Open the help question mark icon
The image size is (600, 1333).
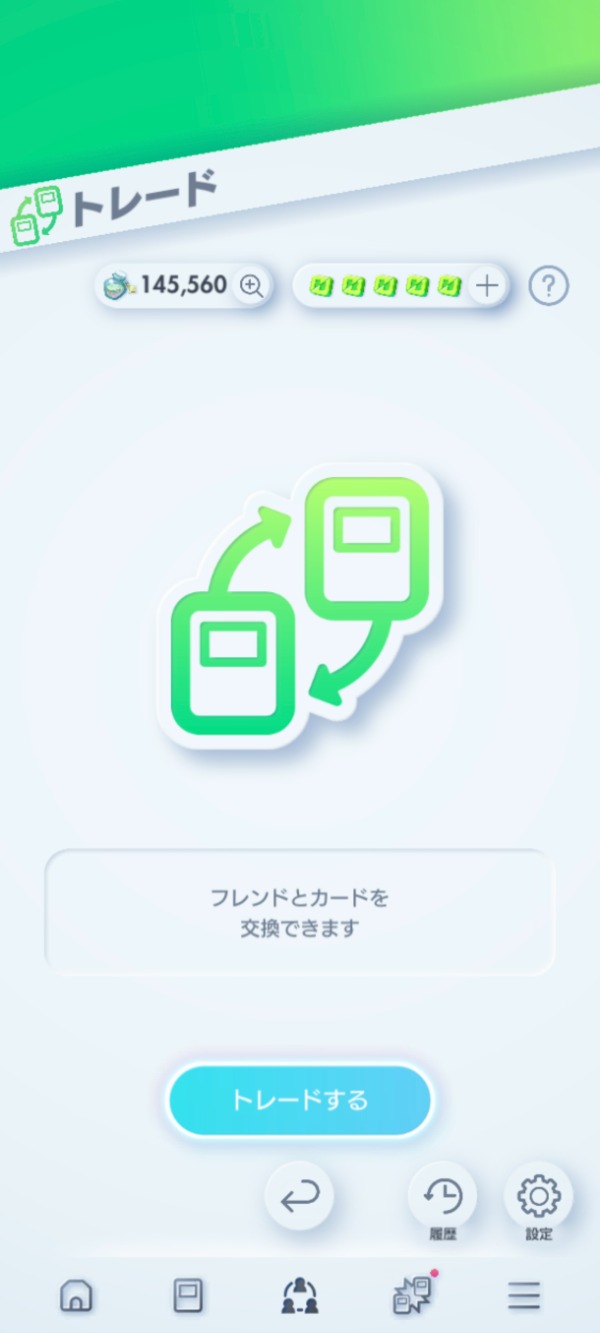tap(547, 286)
